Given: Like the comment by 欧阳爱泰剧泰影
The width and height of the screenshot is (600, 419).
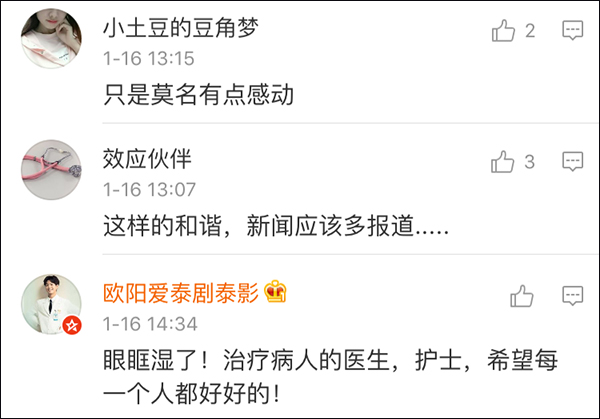Looking at the screenshot, I should [x=521, y=296].
